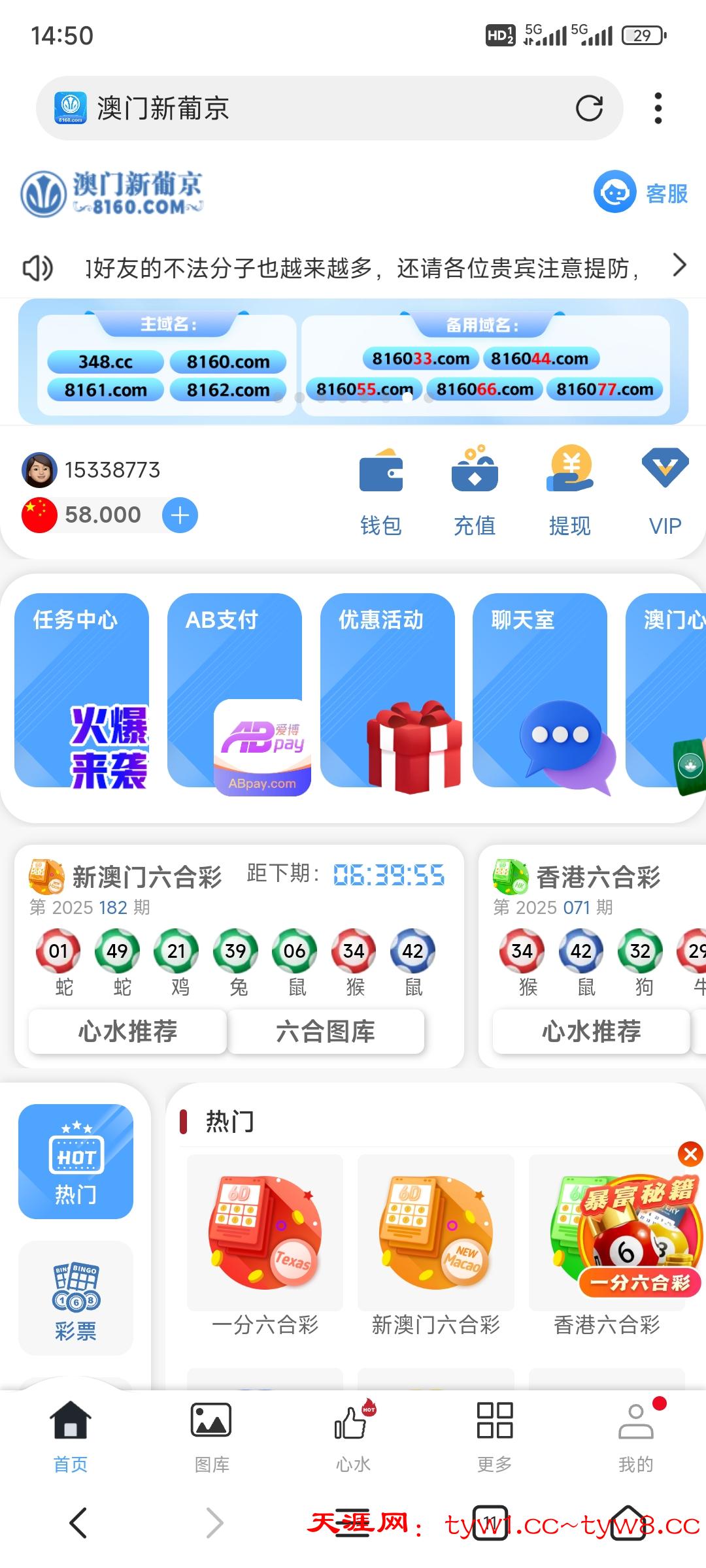
Task: View the VIP page
Action: tap(665, 491)
